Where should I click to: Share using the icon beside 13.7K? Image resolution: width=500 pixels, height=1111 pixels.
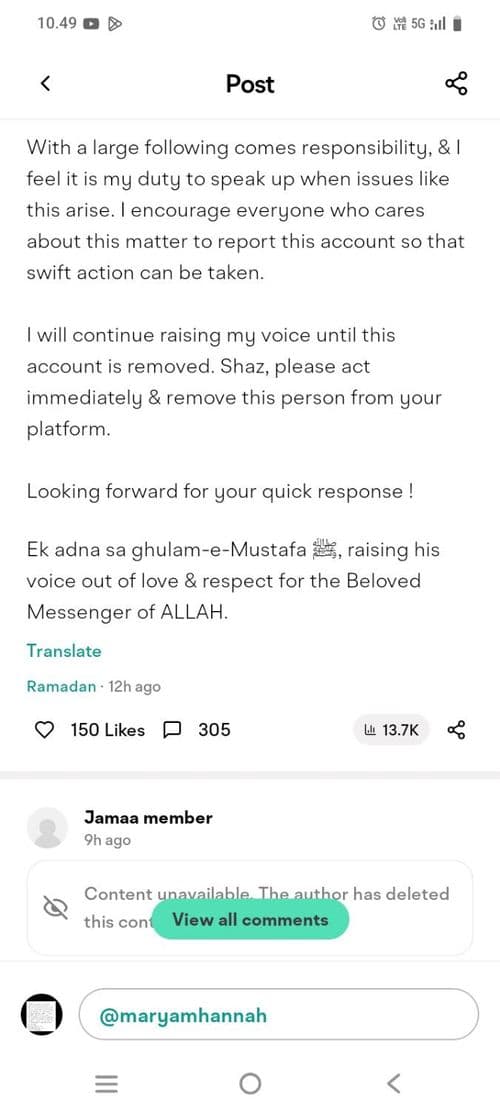[x=457, y=730]
